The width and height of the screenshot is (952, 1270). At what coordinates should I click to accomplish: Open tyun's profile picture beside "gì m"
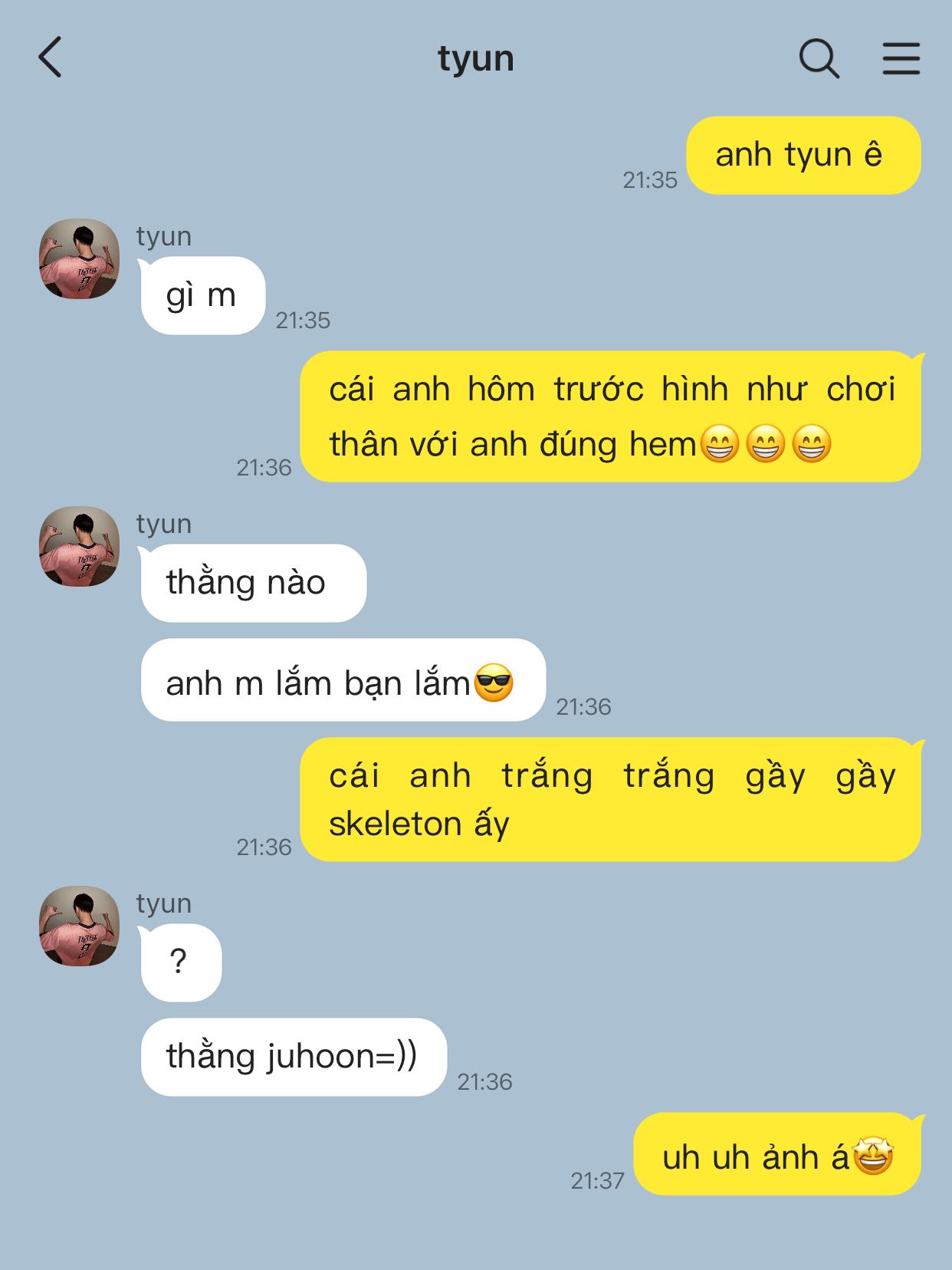click(x=79, y=258)
